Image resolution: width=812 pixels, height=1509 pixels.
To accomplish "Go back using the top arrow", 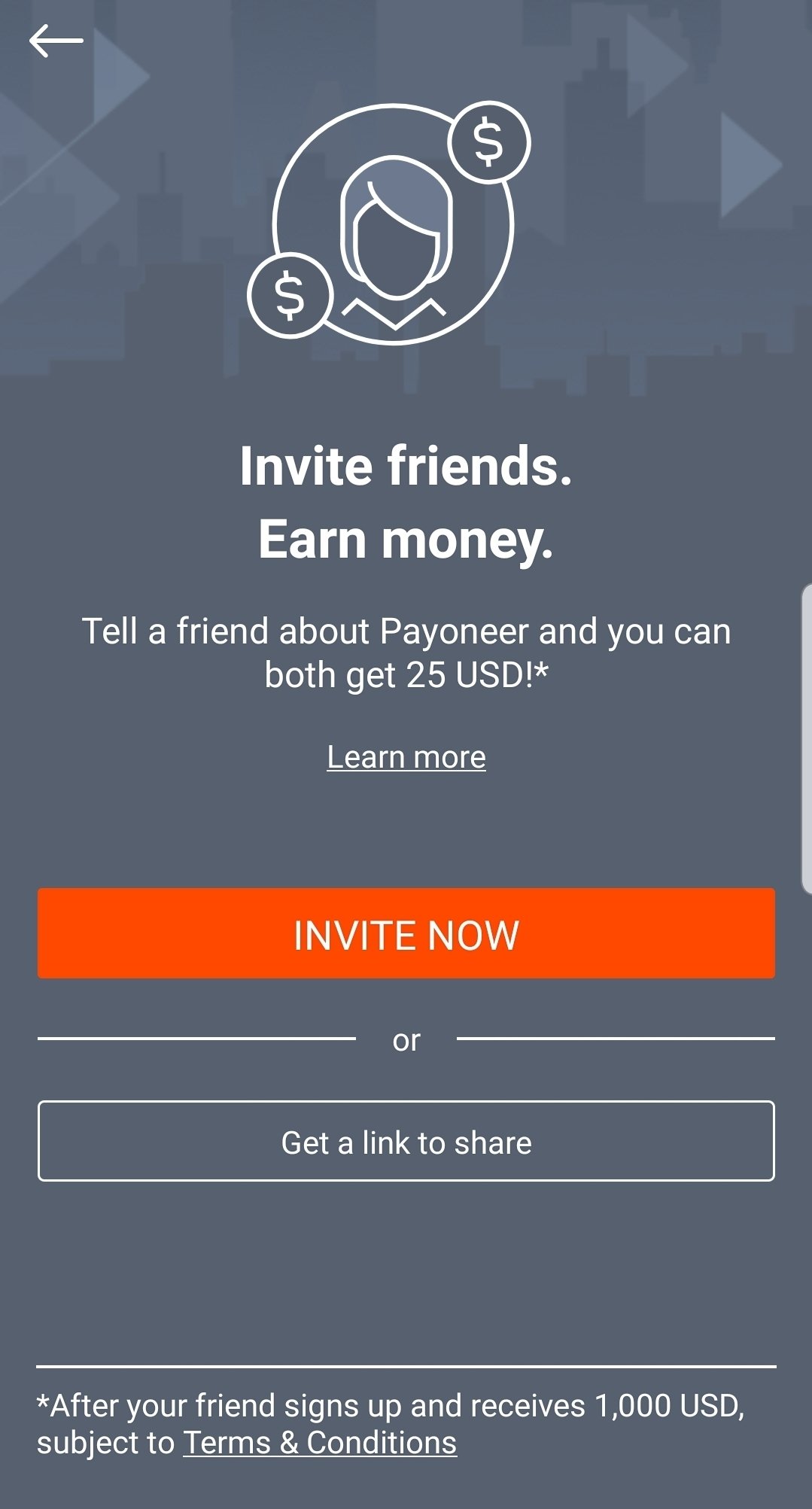I will 56,41.
